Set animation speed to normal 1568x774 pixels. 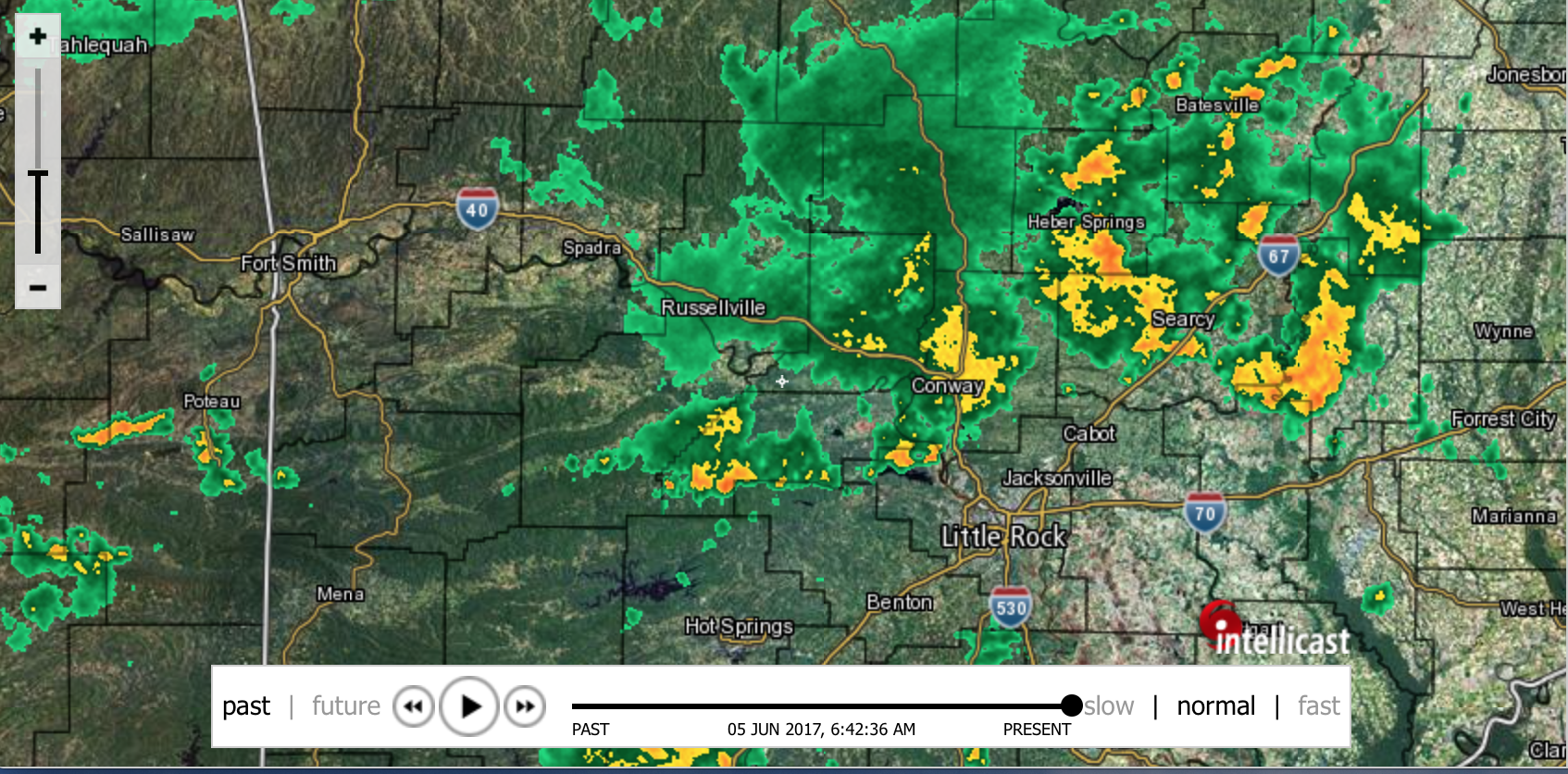(x=1215, y=706)
